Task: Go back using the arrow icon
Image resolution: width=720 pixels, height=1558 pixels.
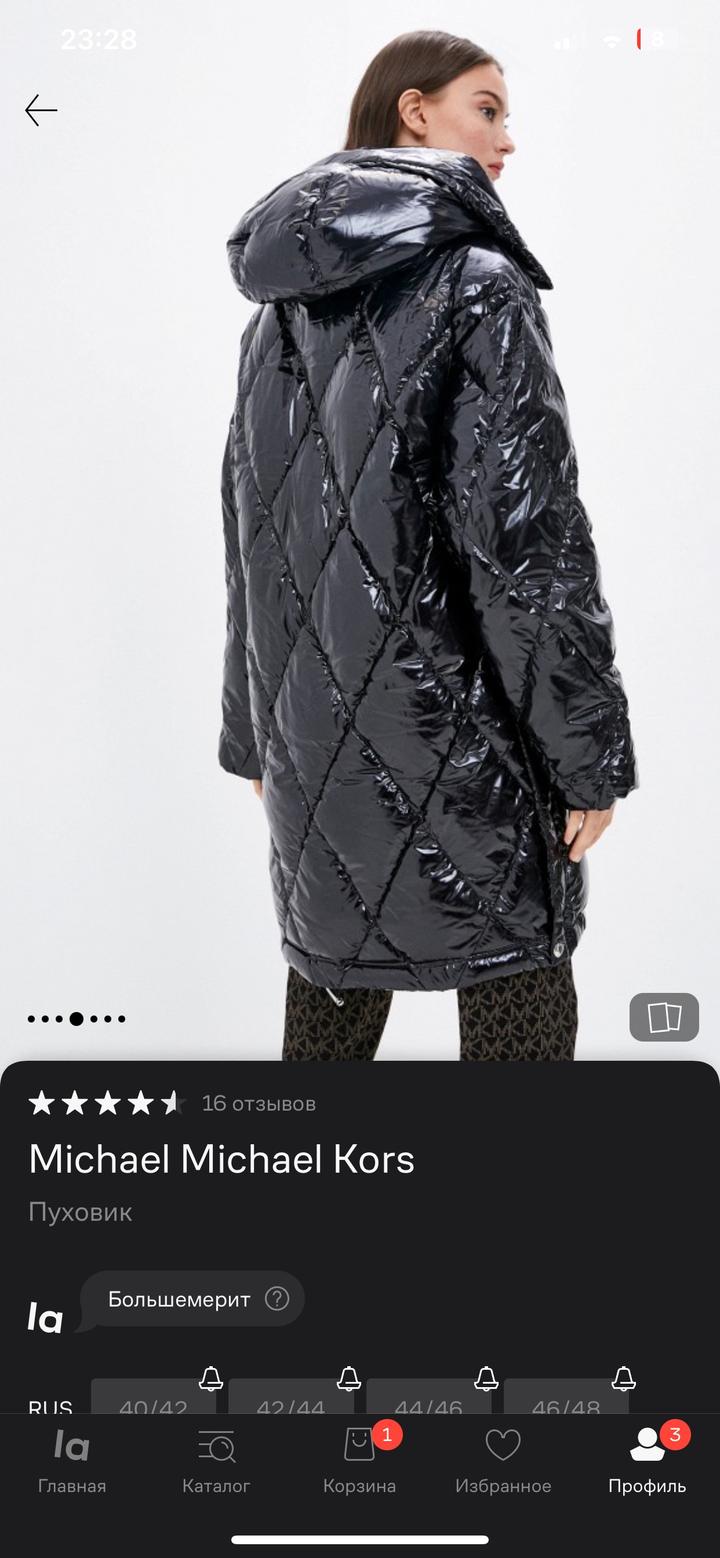Action: pyautogui.click(x=41, y=110)
